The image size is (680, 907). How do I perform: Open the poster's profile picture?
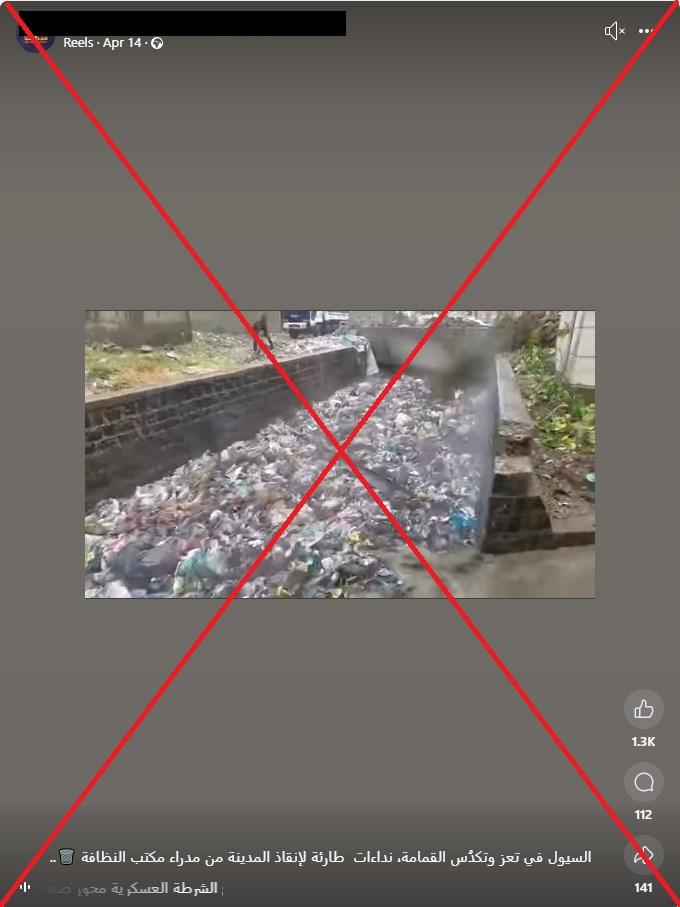[33, 37]
